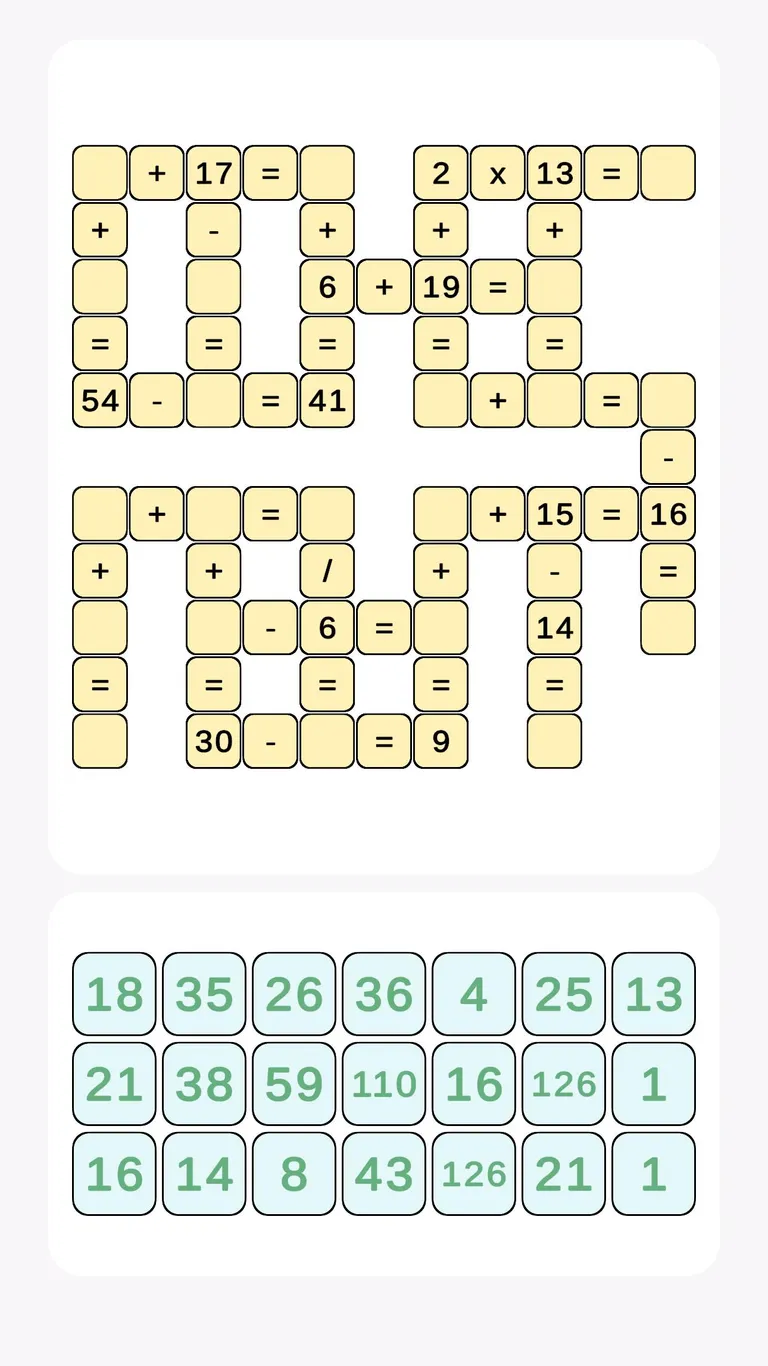The image size is (768, 1366).
Task: Choose the 13 tile from the tray
Action: point(654,994)
